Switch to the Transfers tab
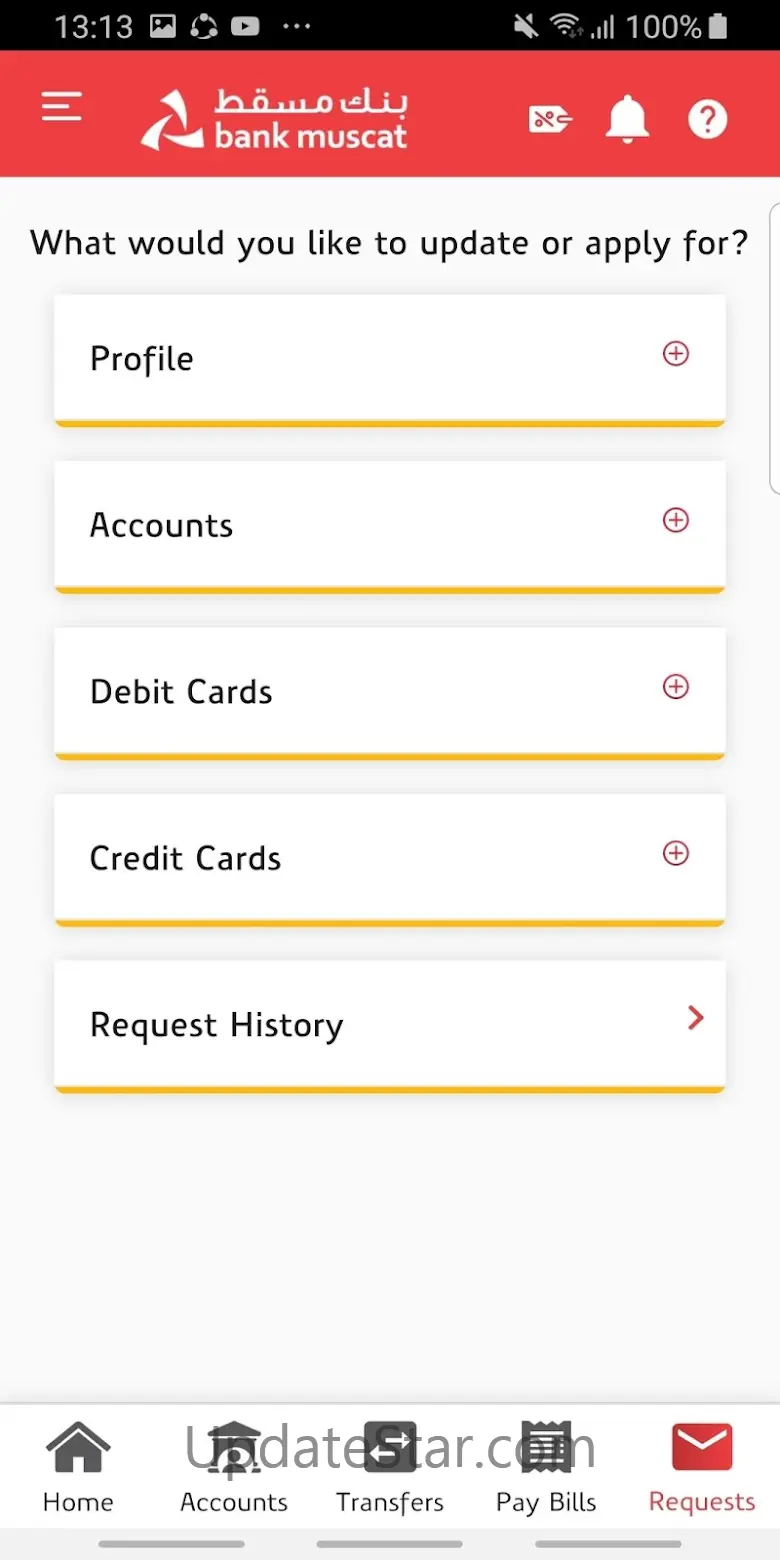The height and width of the screenshot is (1560, 780). pyautogui.click(x=390, y=1467)
